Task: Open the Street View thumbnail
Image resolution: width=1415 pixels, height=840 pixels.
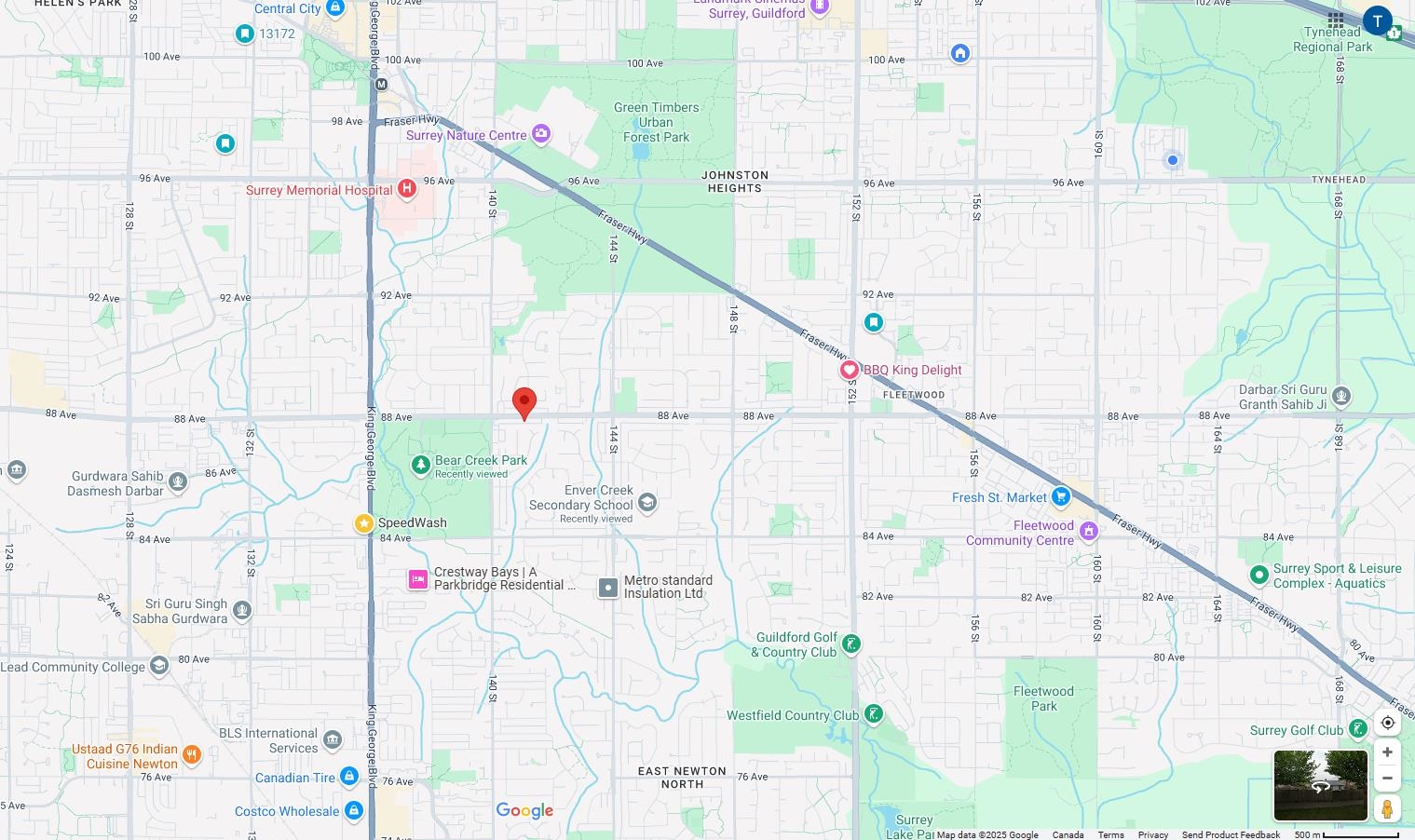Action: (x=1320, y=785)
